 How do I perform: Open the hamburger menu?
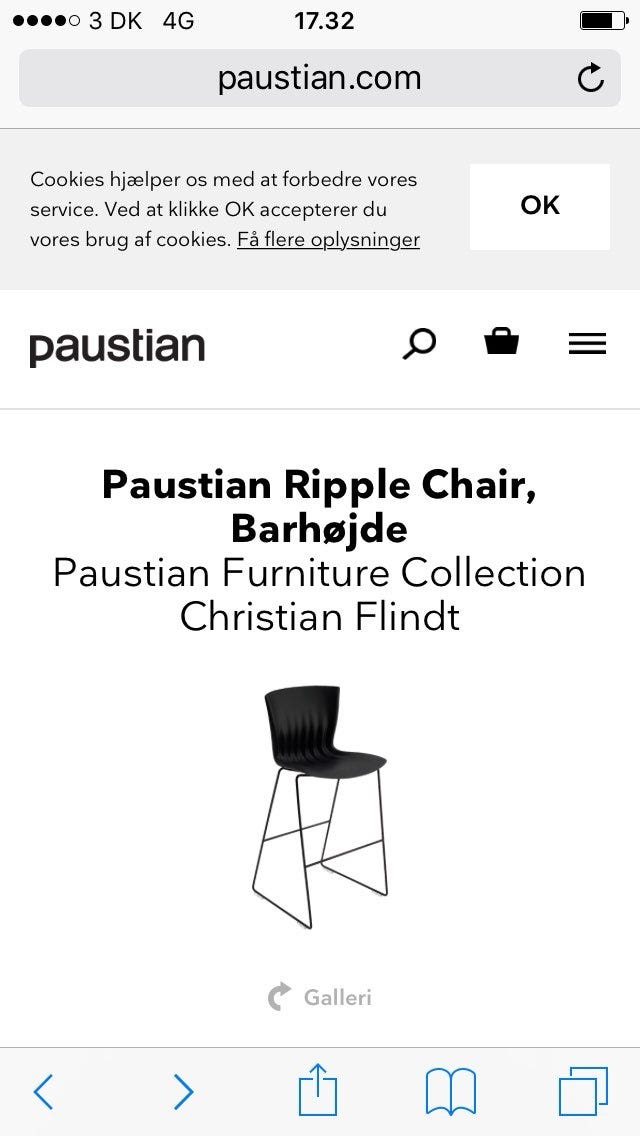[587, 344]
